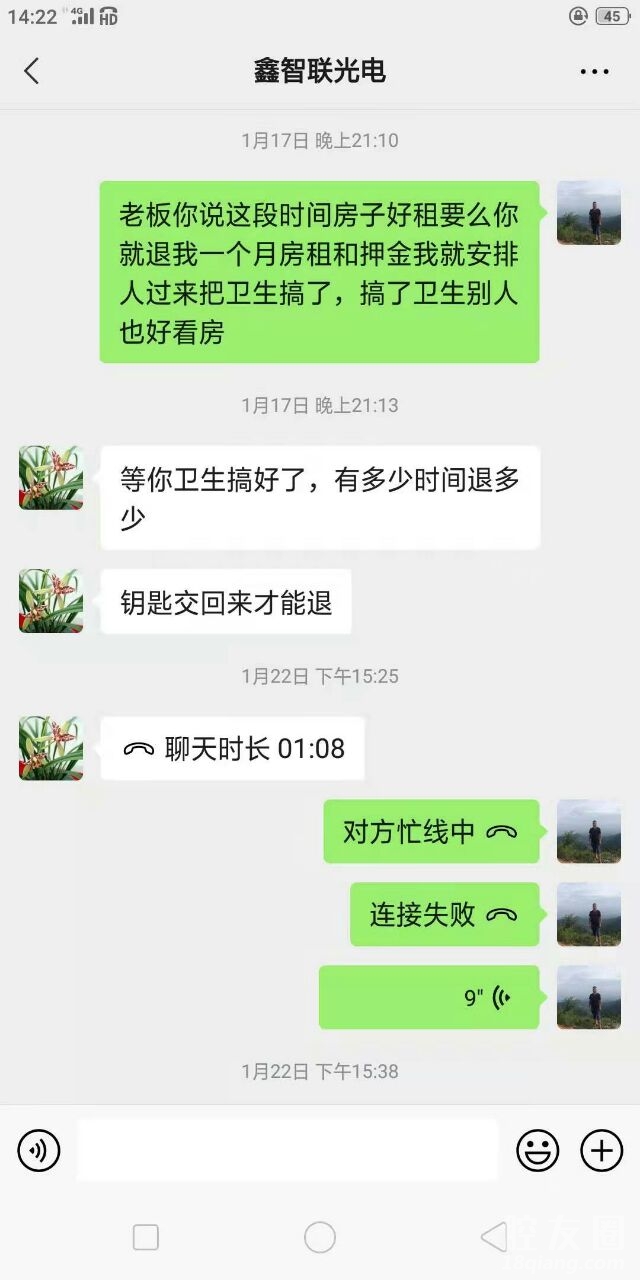Focus the message text field
The width and height of the screenshot is (640, 1280).
pos(287,1151)
